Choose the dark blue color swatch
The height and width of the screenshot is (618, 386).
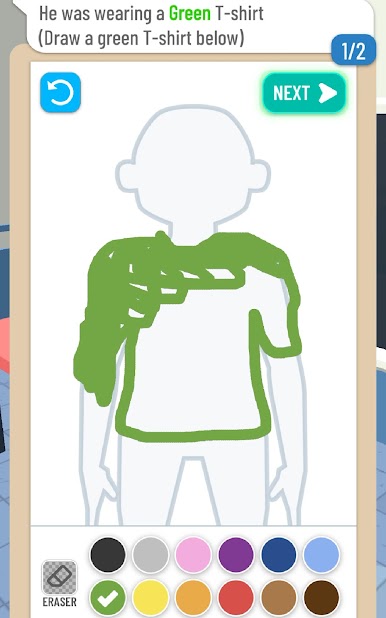click(x=278, y=554)
